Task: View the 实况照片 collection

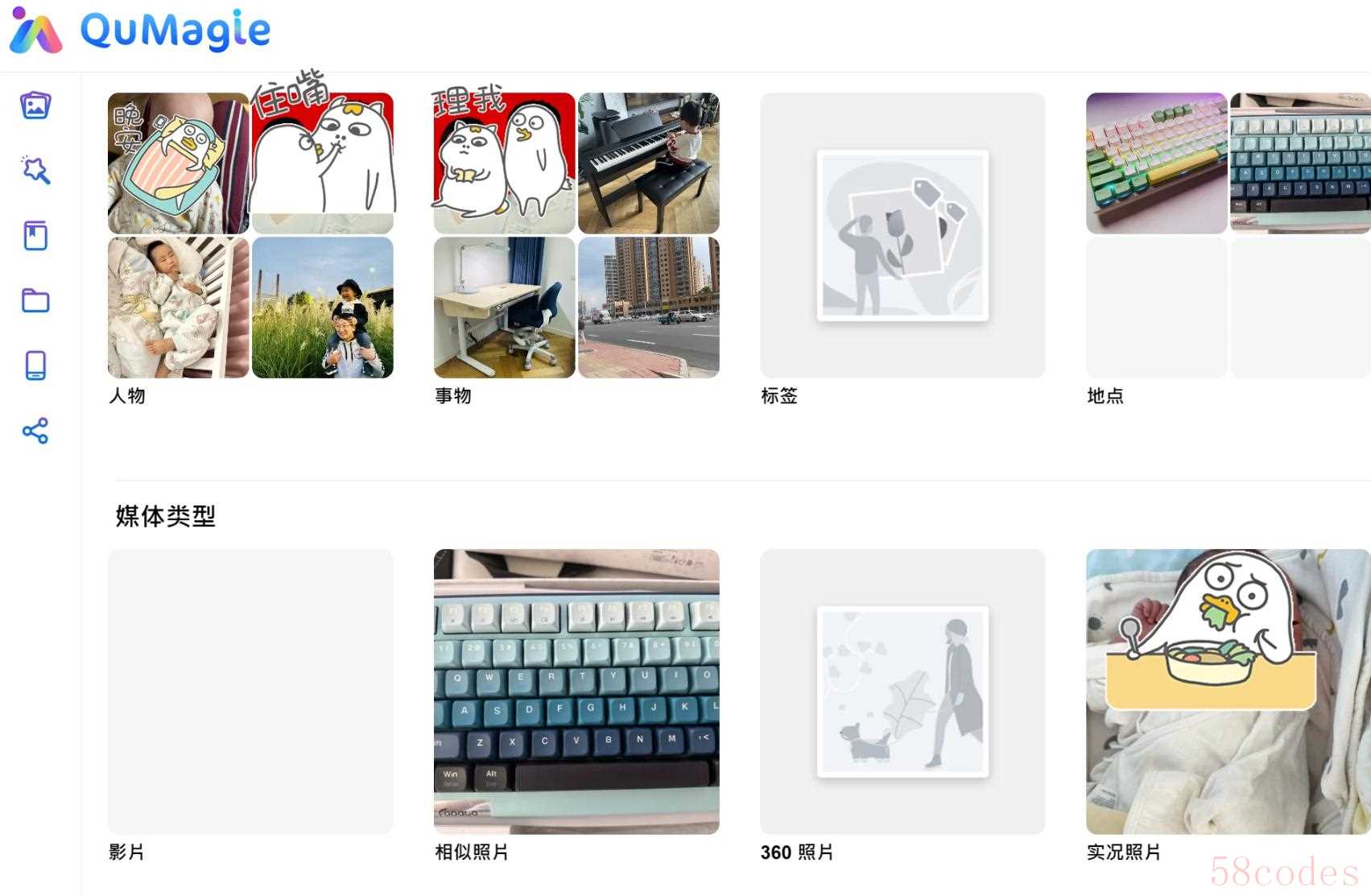Action: tap(1228, 692)
